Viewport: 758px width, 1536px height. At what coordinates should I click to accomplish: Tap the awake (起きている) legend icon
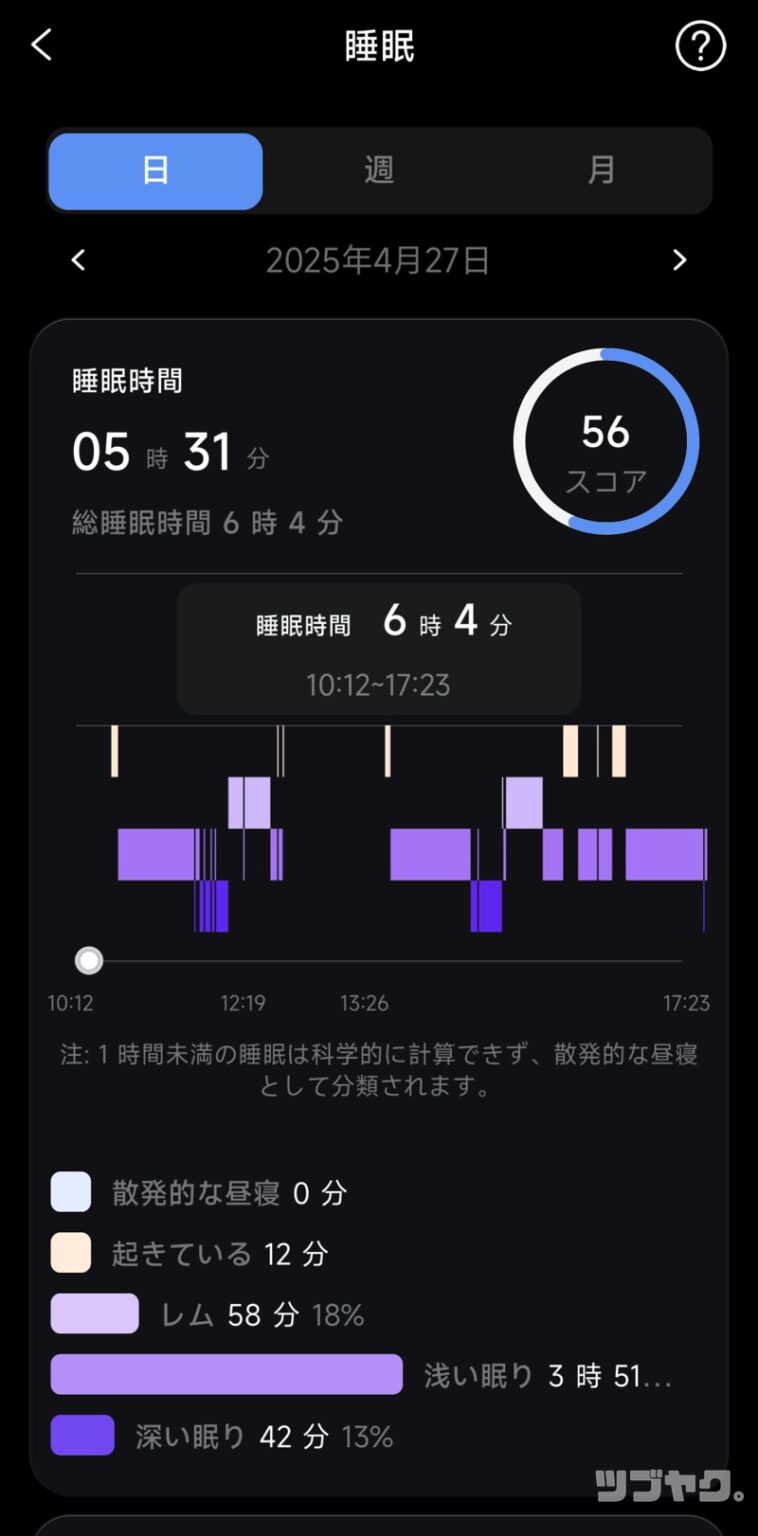pyautogui.click(x=70, y=1253)
